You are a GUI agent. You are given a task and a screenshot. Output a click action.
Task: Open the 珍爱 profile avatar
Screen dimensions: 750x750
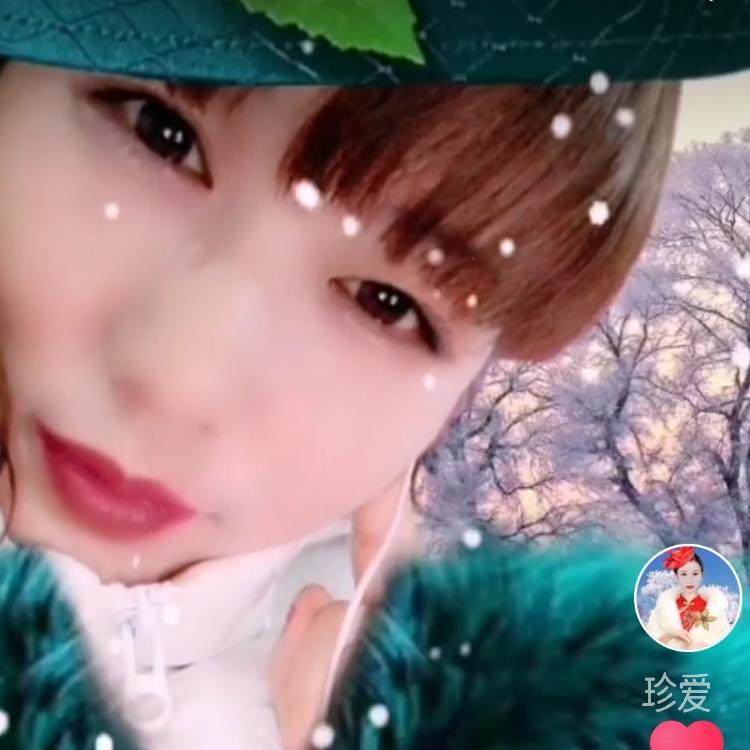point(688,598)
